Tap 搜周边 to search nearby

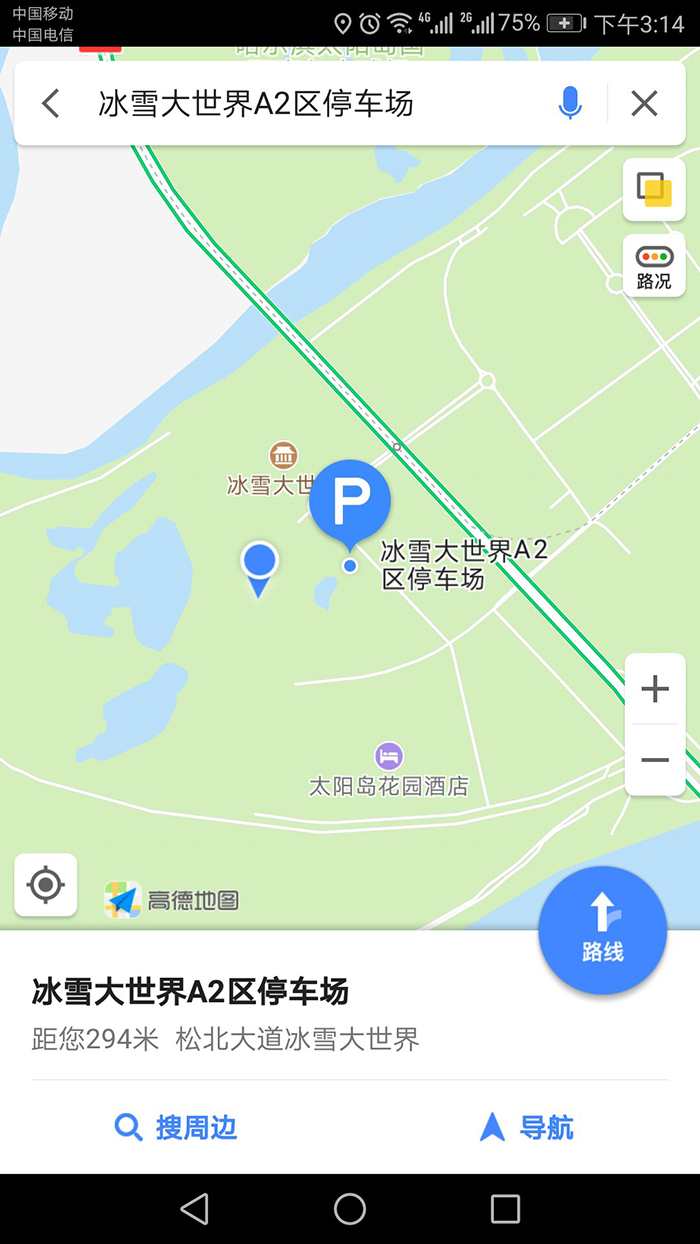[x=176, y=1128]
